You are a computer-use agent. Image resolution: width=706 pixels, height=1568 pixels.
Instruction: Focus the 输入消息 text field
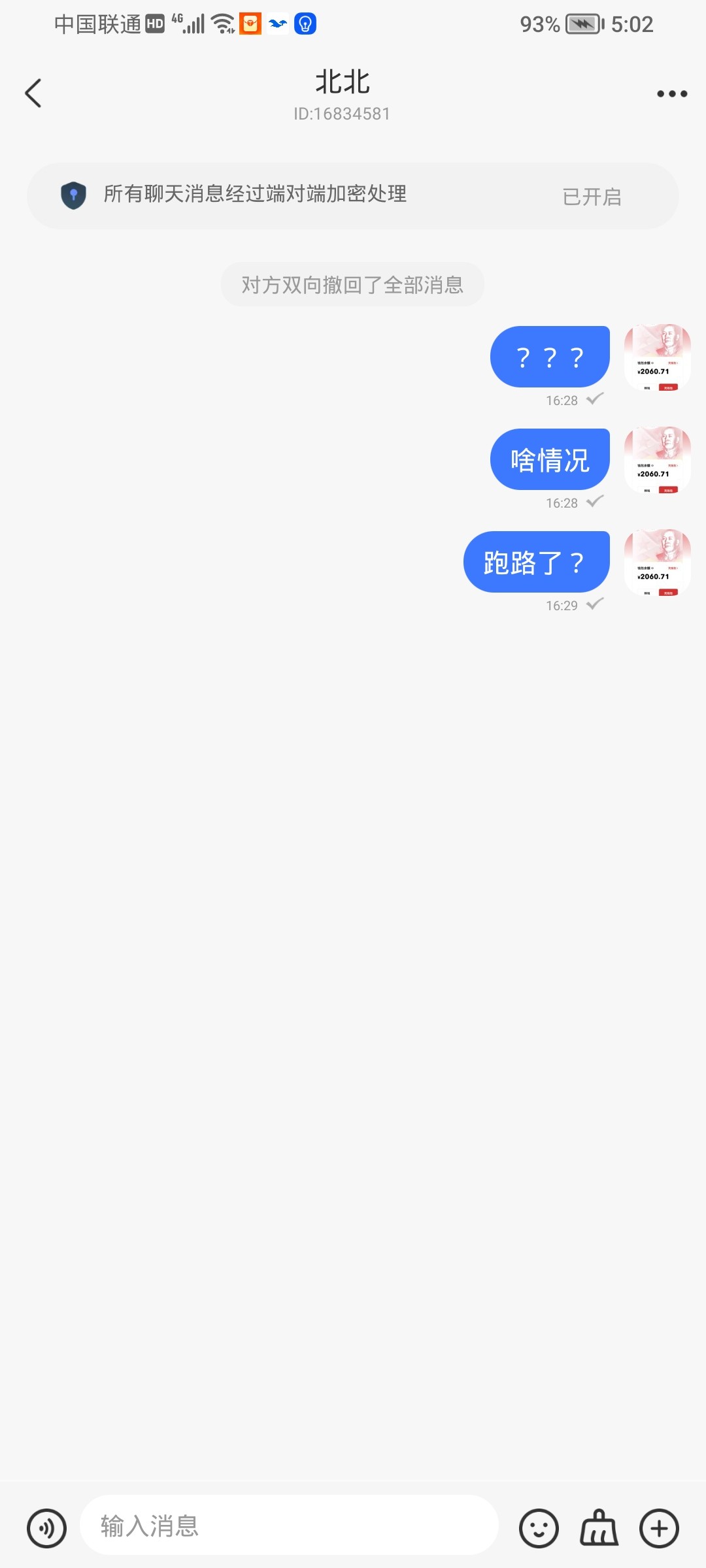pyautogui.click(x=289, y=1525)
